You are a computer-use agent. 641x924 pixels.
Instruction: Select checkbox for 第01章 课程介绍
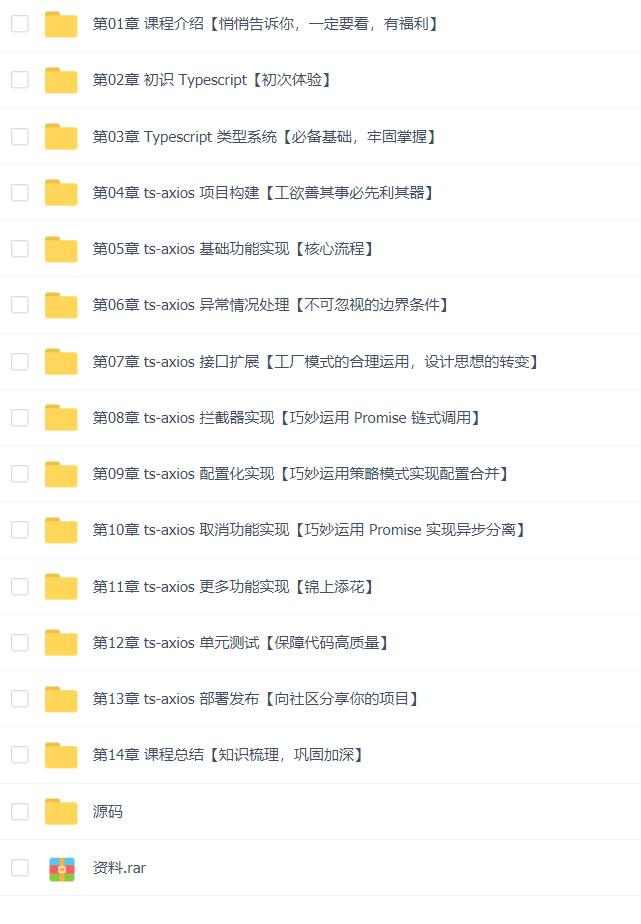click(20, 23)
